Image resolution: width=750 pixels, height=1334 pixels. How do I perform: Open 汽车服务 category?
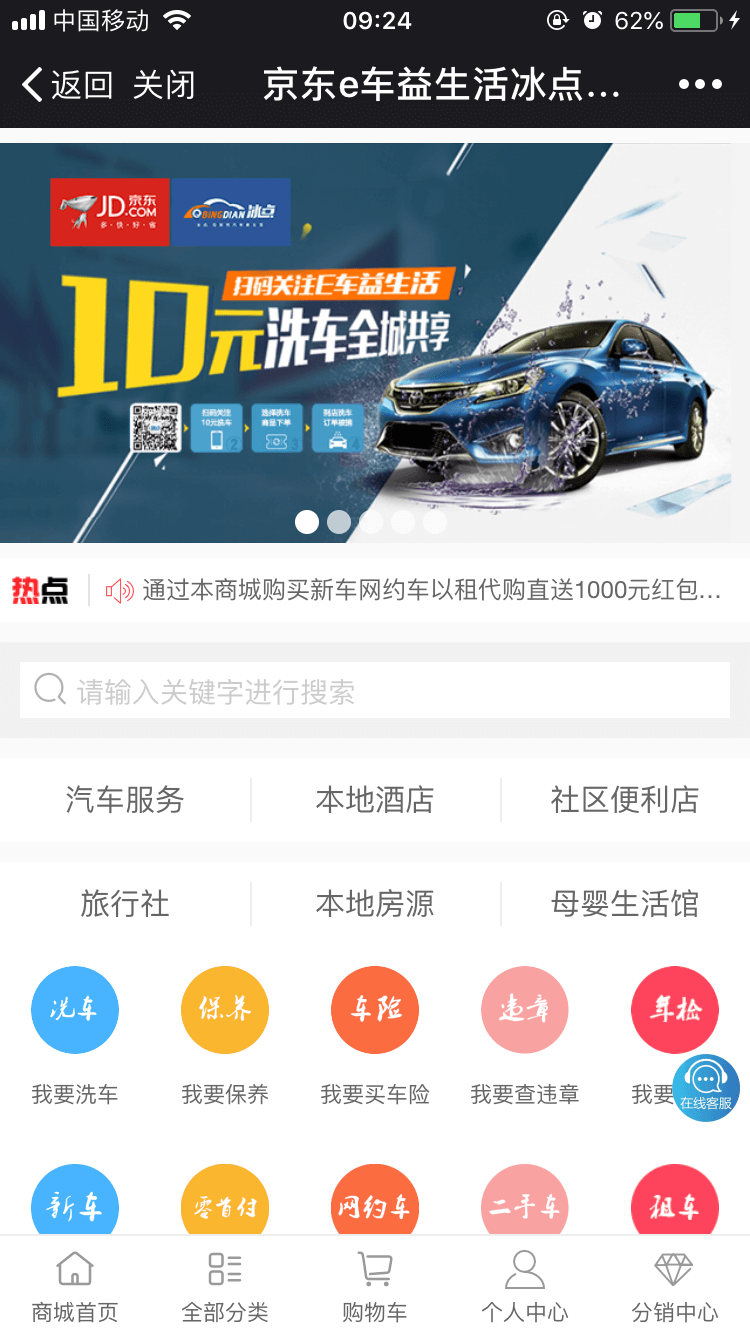click(x=125, y=800)
